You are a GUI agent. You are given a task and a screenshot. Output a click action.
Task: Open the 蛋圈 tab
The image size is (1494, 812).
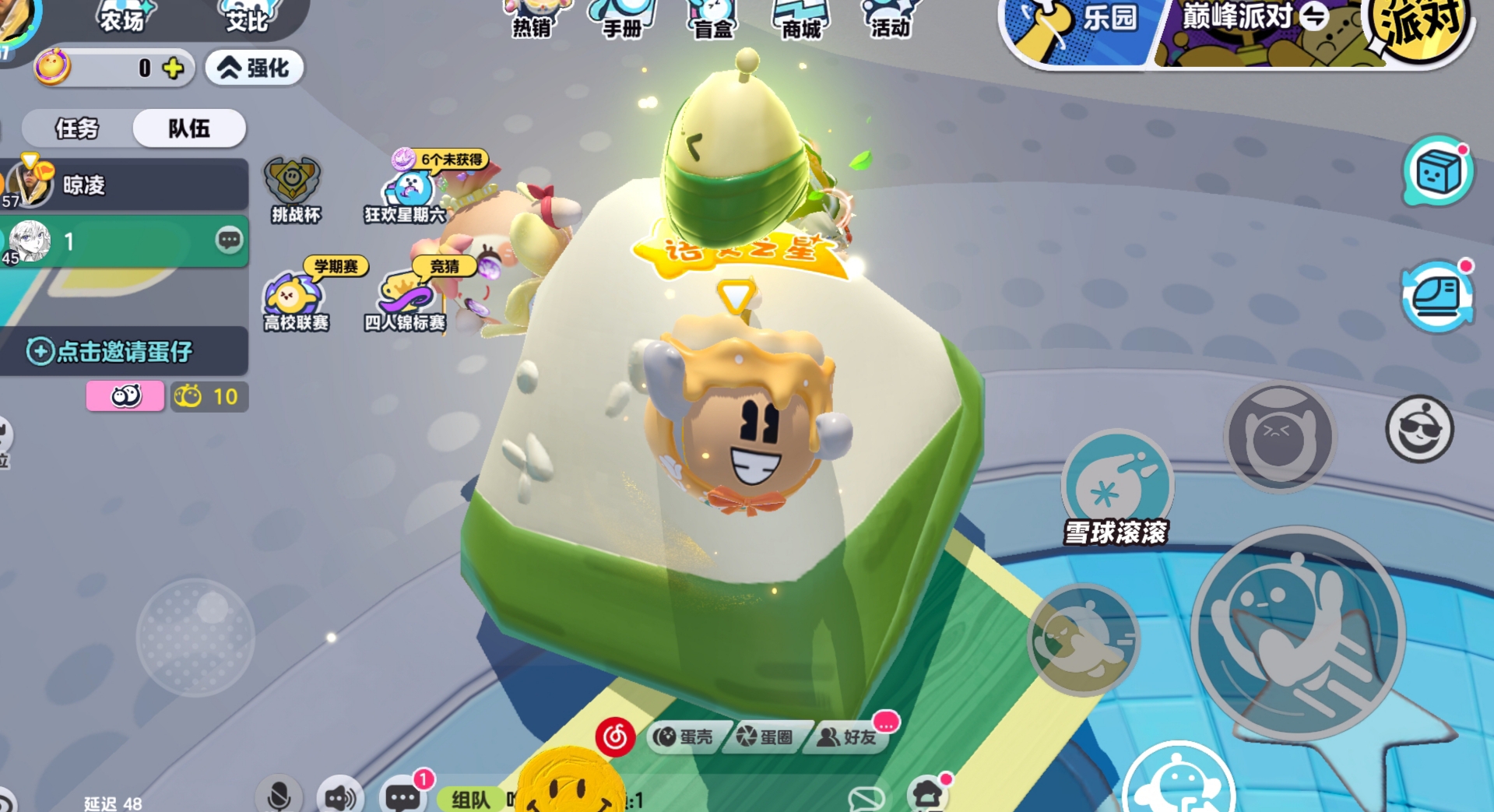[x=765, y=736]
